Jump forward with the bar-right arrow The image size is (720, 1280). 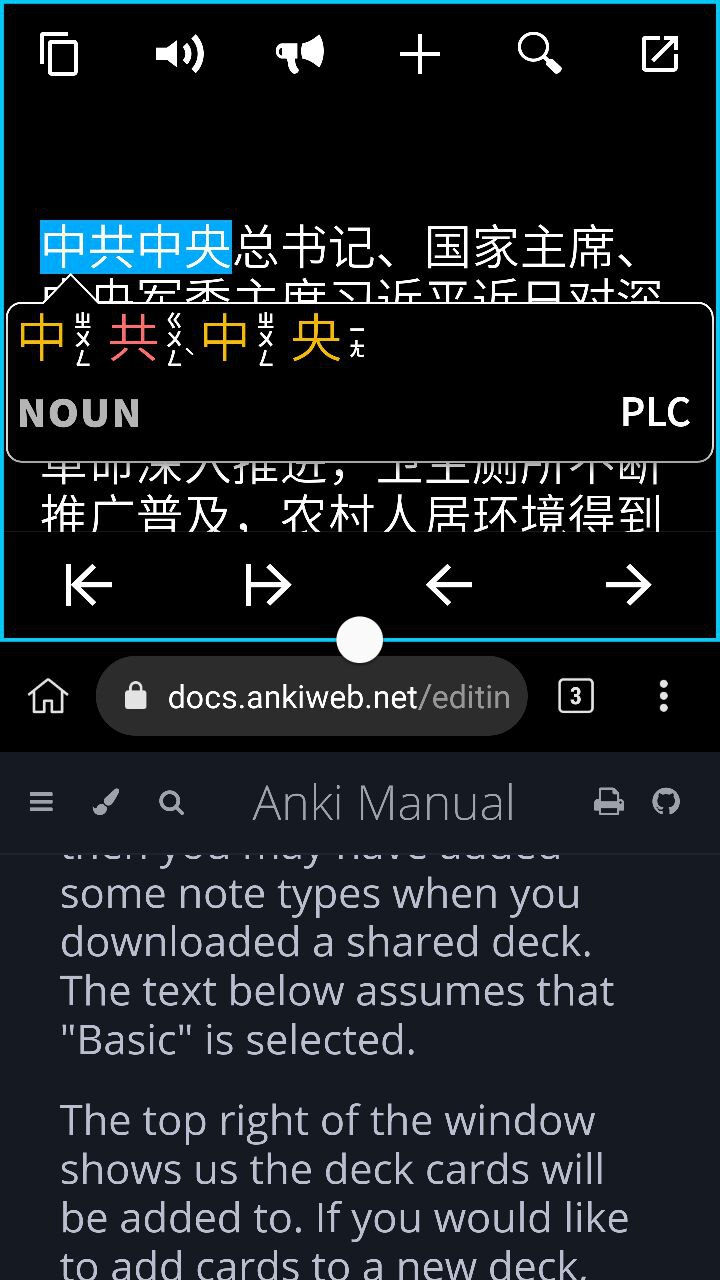point(268,585)
